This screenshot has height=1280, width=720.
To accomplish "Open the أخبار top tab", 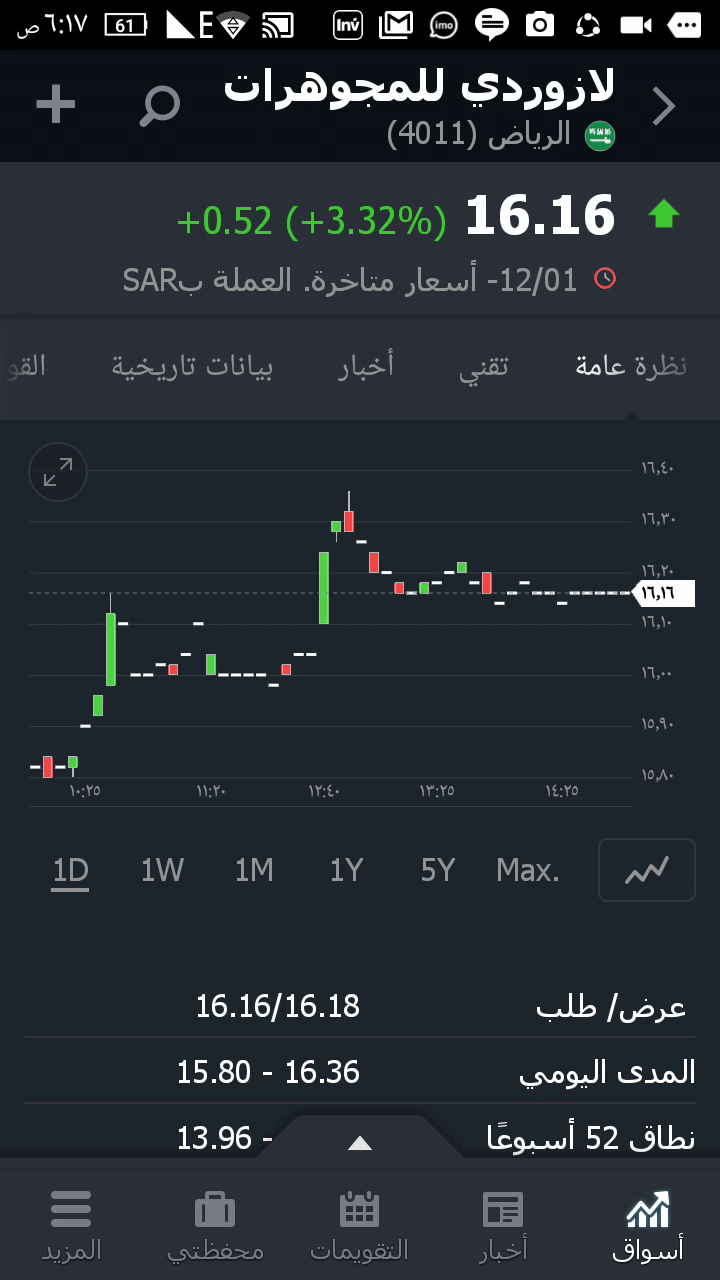I will pos(365,367).
